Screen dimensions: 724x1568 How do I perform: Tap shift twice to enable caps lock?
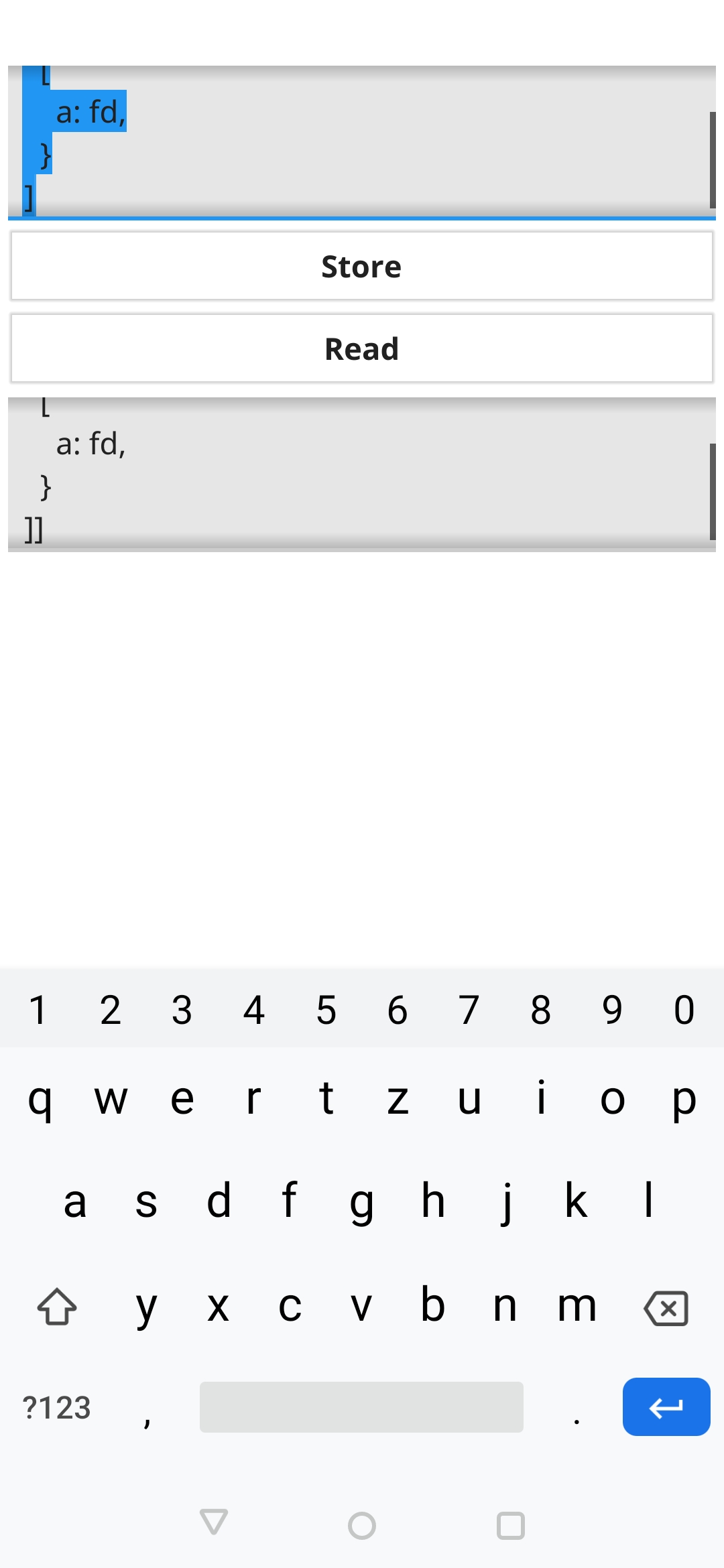click(56, 1307)
